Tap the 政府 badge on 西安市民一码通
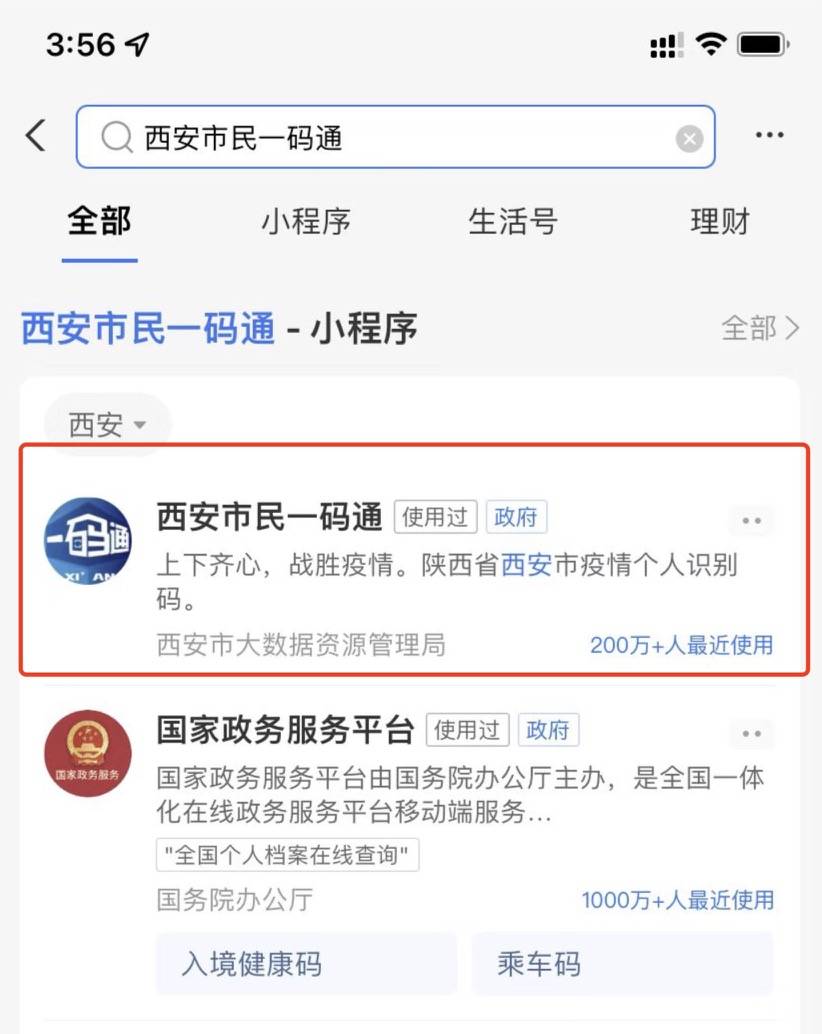The width and height of the screenshot is (822, 1034). click(517, 518)
